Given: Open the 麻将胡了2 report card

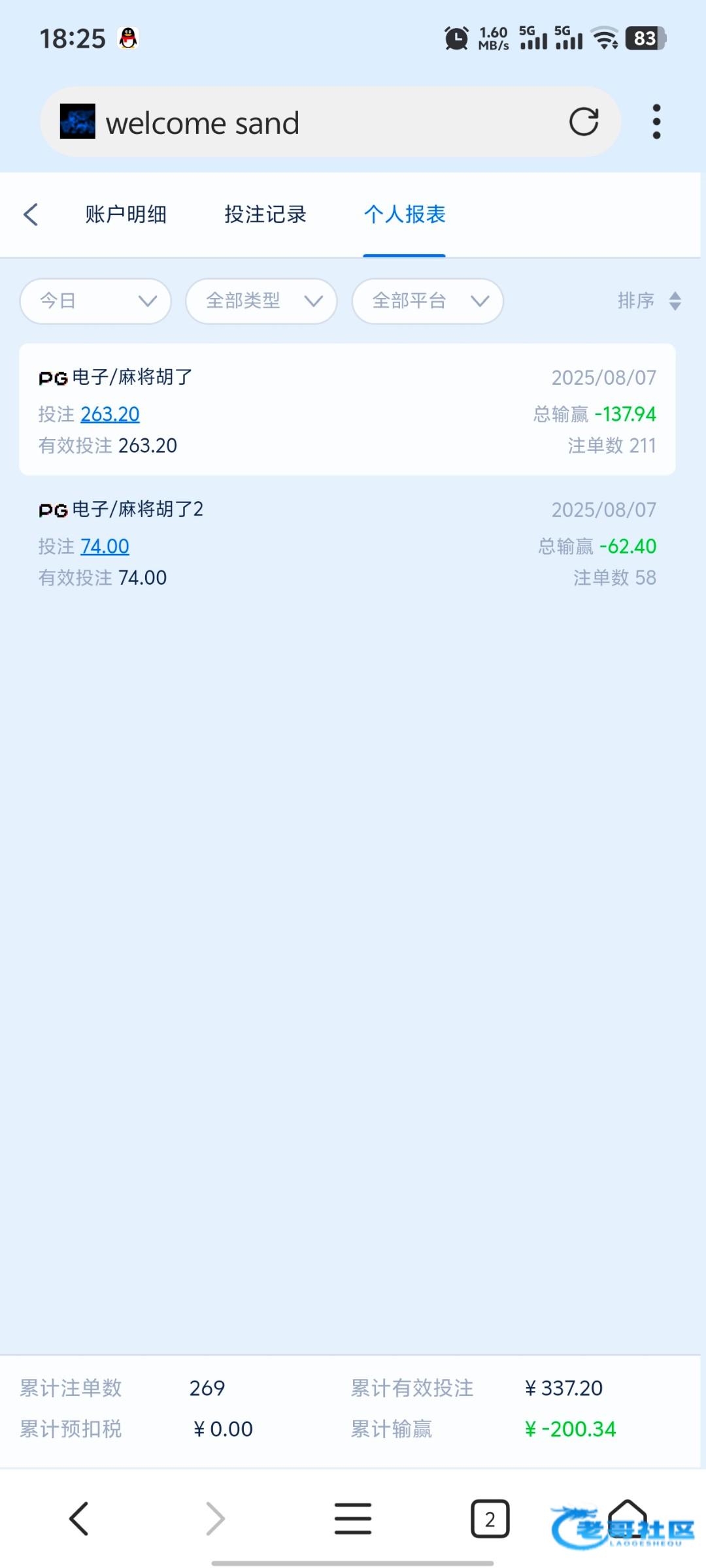Looking at the screenshot, I should pos(347,542).
